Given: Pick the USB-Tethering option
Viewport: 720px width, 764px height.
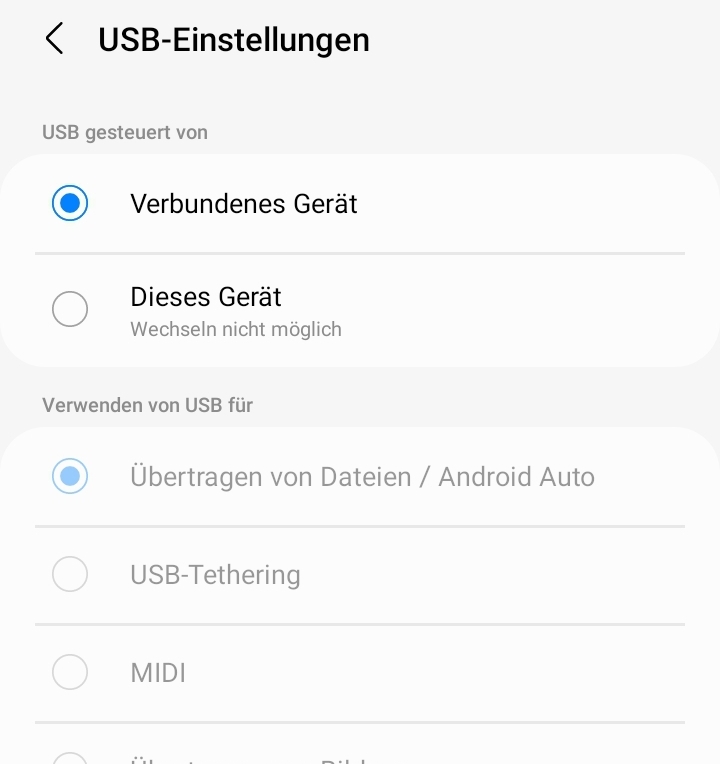Looking at the screenshot, I should 360,575.
